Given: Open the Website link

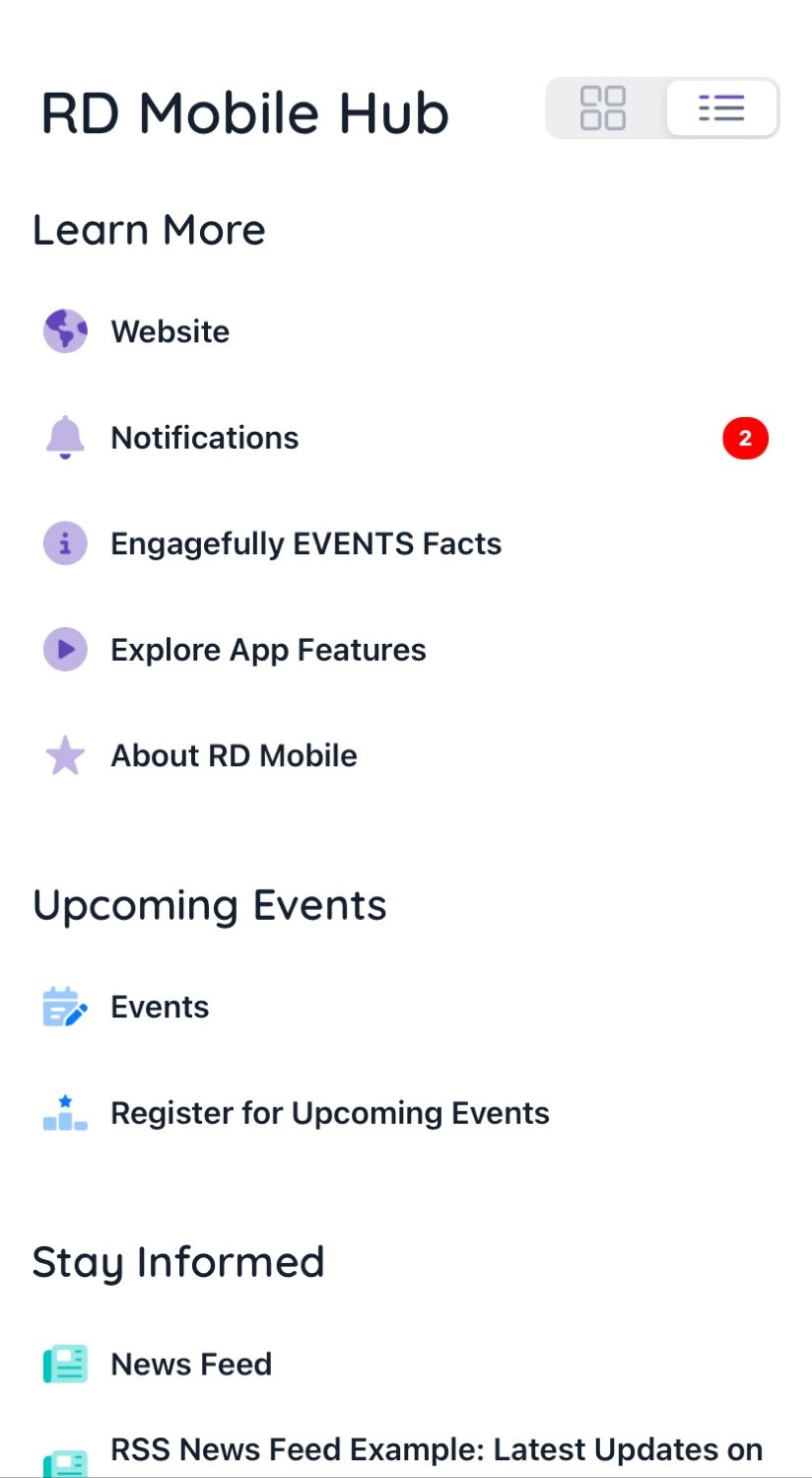Looking at the screenshot, I should click(169, 331).
